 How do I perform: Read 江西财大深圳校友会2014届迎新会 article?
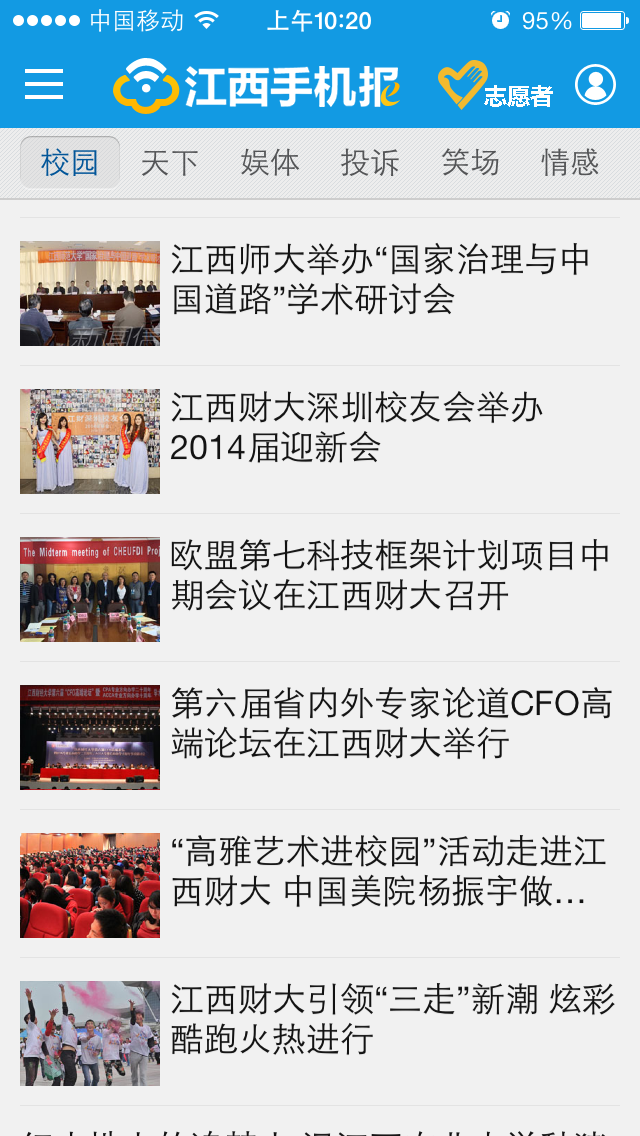(320, 440)
